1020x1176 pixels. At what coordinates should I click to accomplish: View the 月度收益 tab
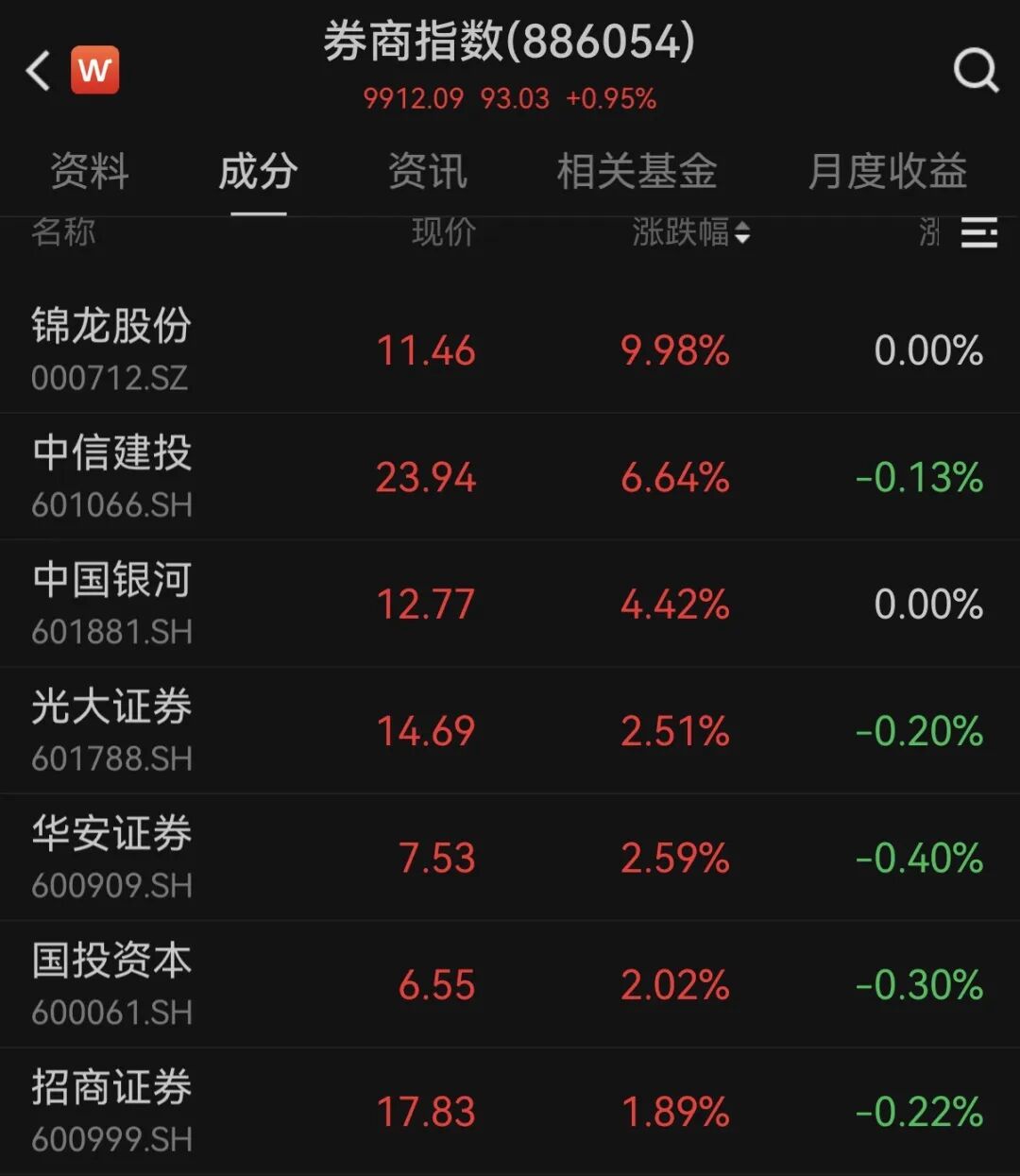pyautogui.click(x=888, y=172)
